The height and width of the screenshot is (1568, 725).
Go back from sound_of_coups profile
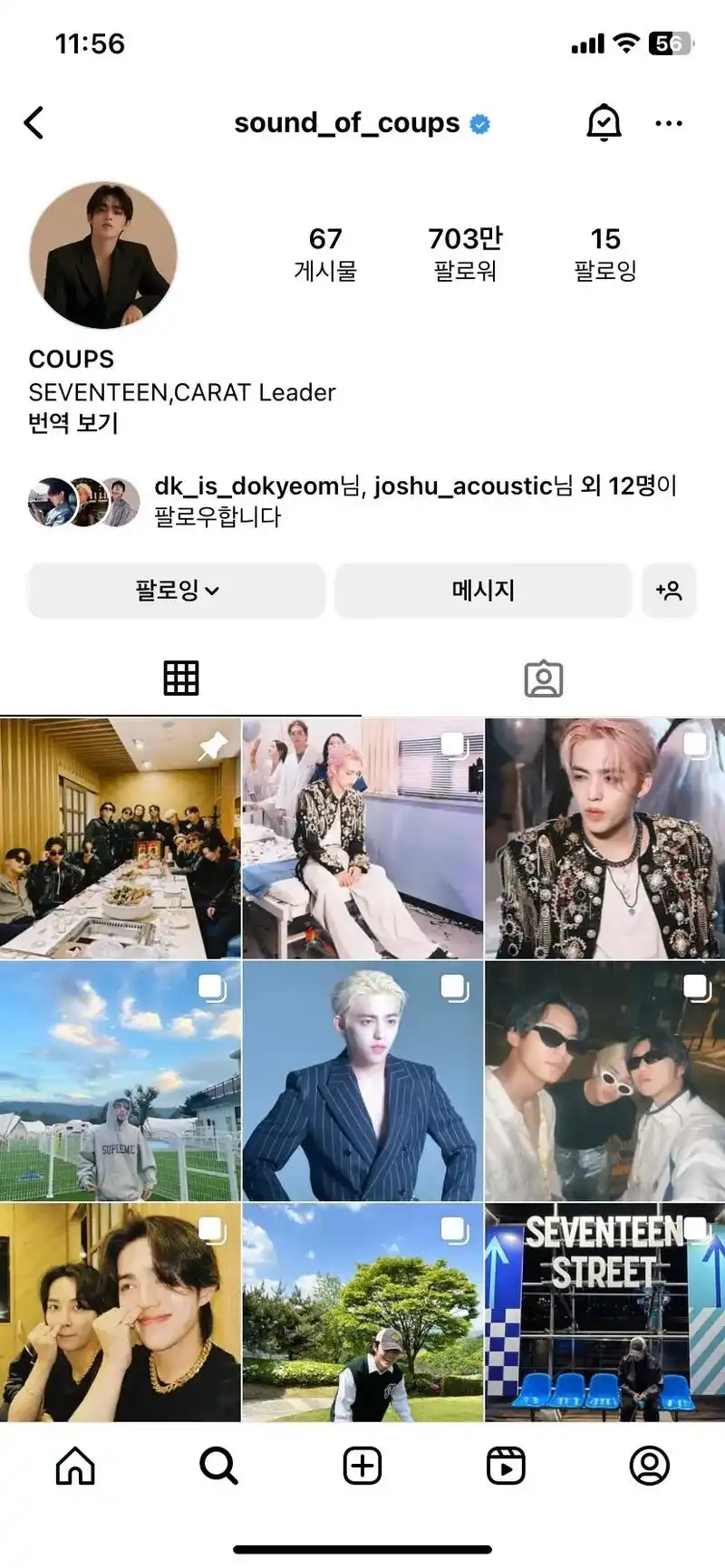34,123
